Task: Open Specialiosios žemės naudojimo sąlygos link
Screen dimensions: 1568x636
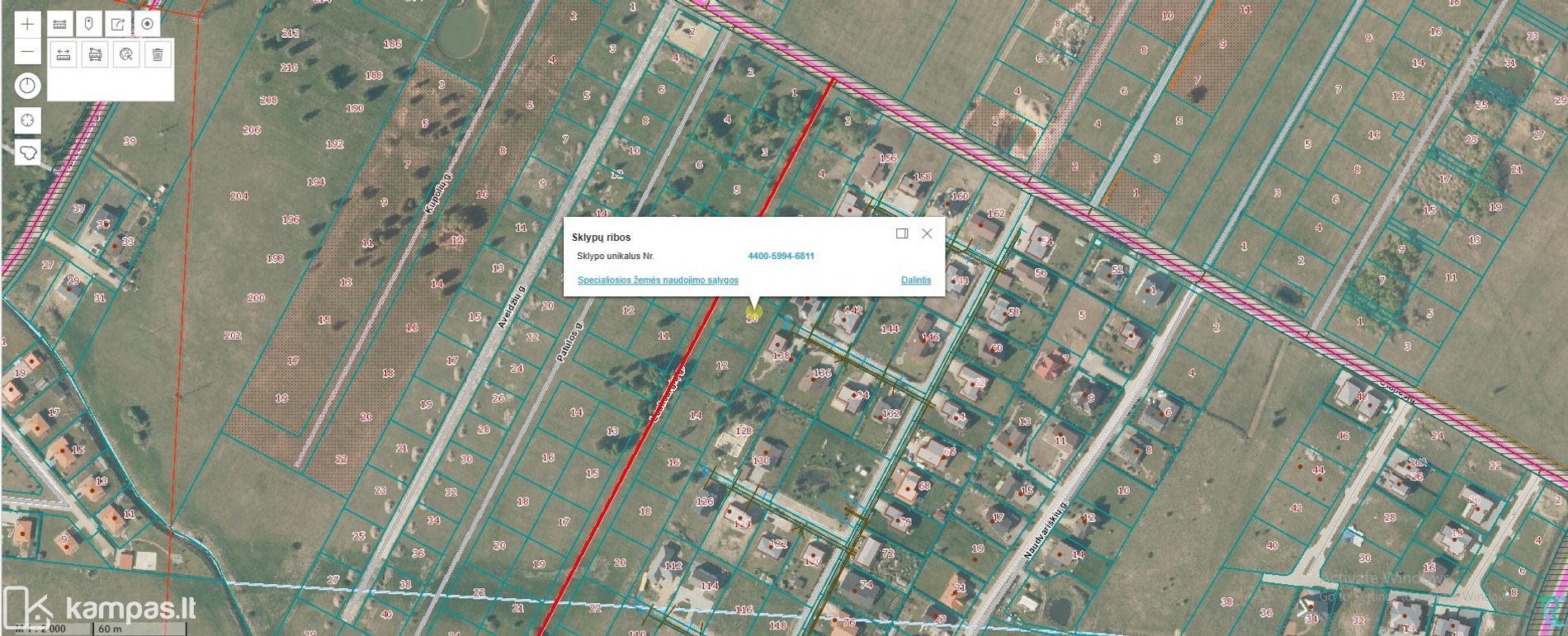Action: tap(658, 280)
